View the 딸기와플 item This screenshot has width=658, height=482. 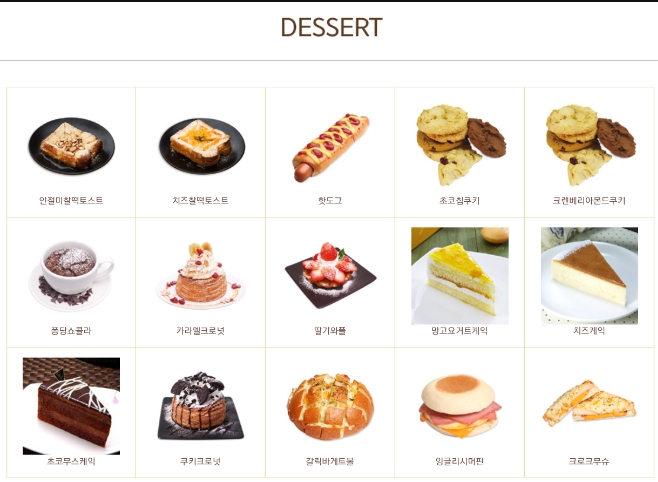click(330, 277)
